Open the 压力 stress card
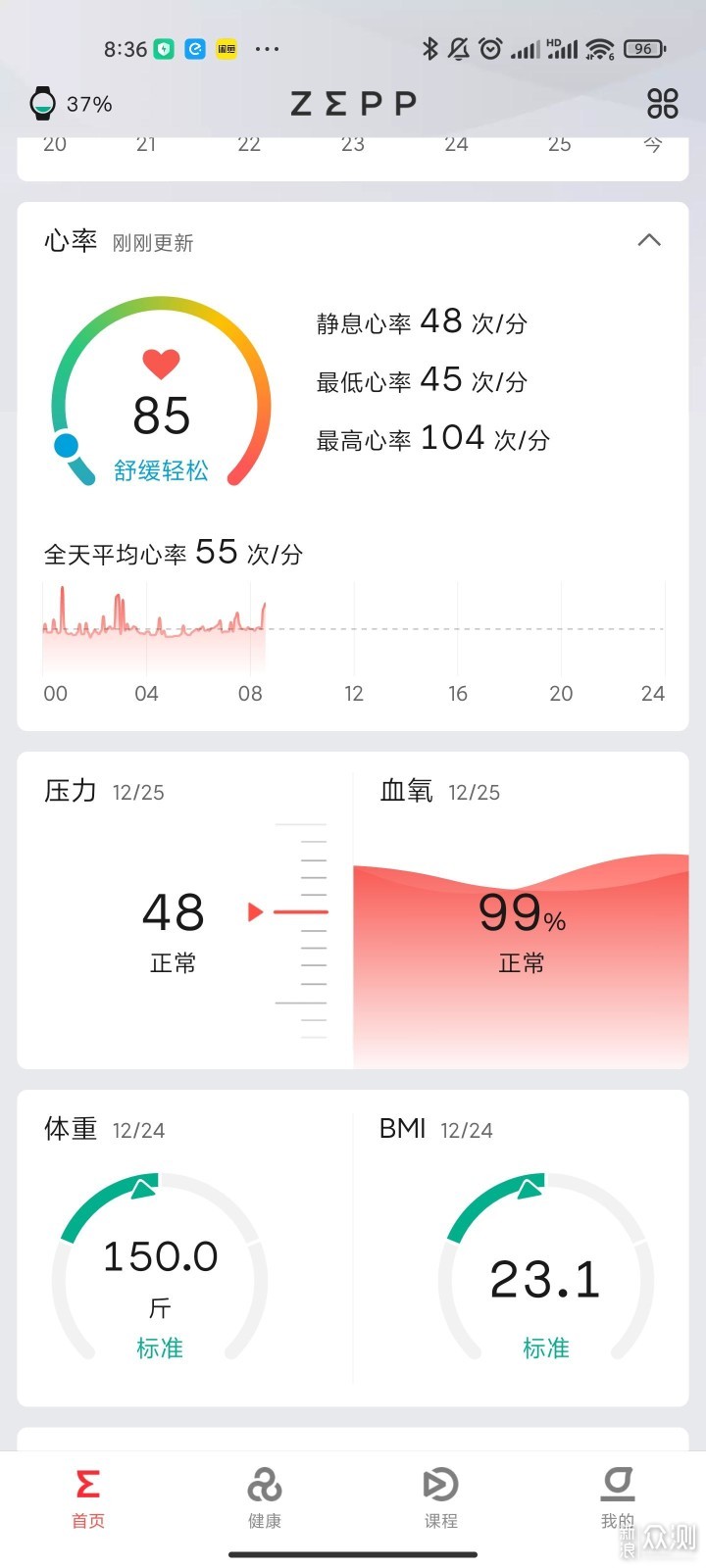The height and width of the screenshot is (1568, 706). point(184,910)
